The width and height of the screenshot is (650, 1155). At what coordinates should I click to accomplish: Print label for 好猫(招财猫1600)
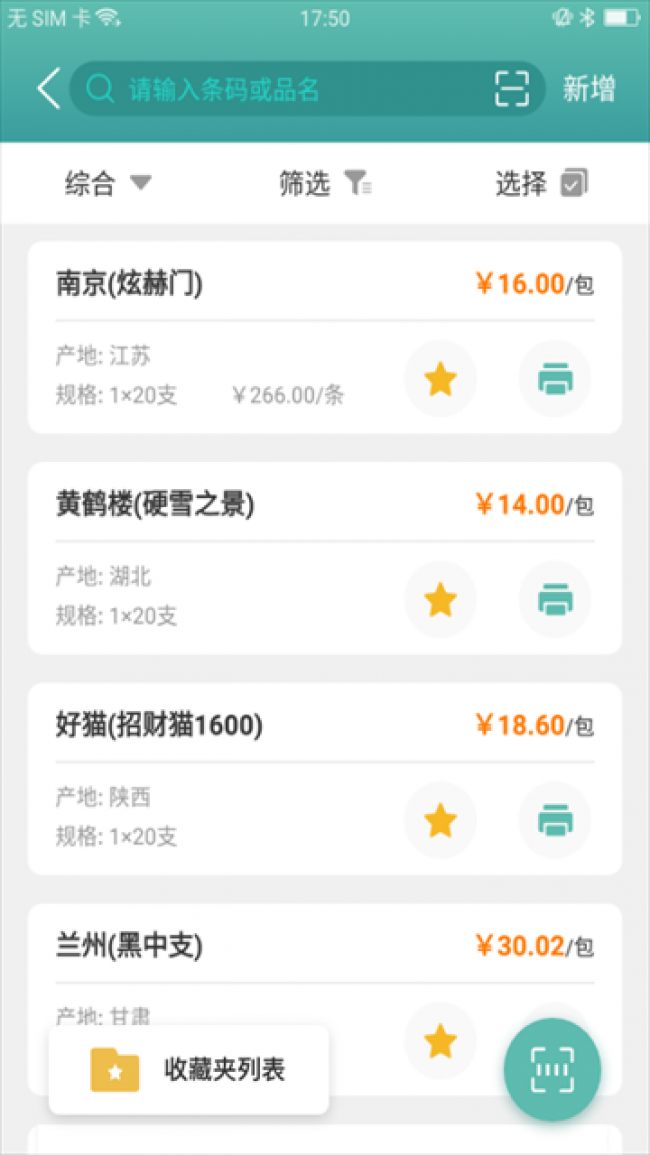[555, 821]
